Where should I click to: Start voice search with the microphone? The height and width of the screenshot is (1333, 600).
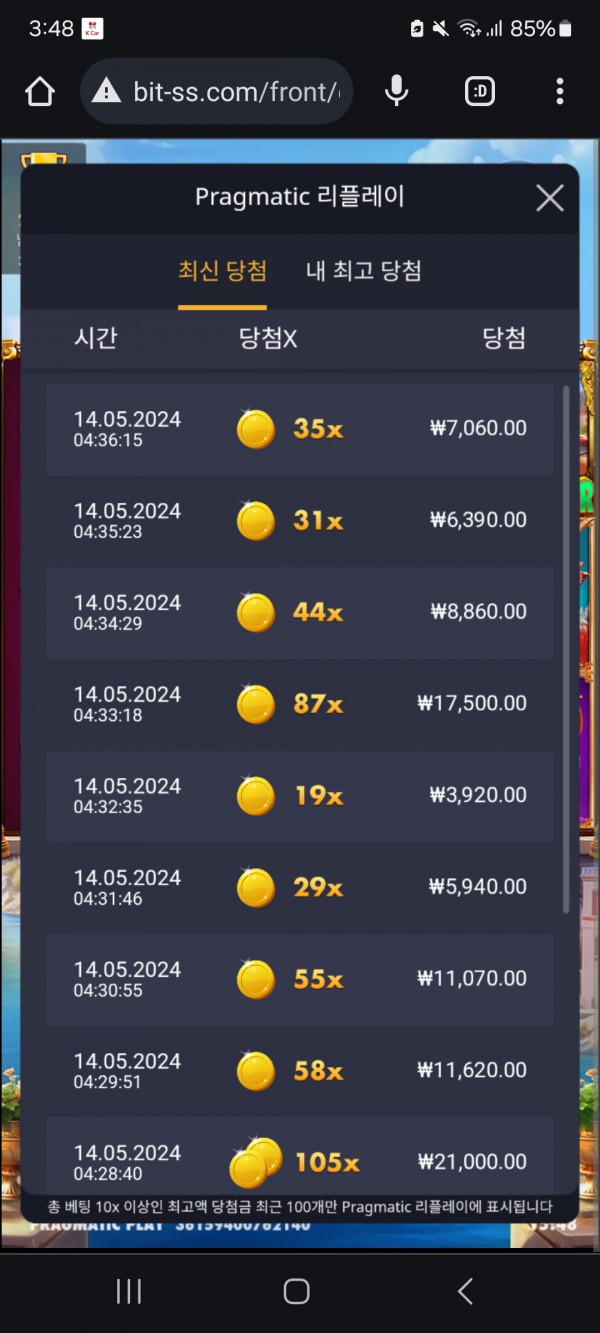click(x=396, y=92)
